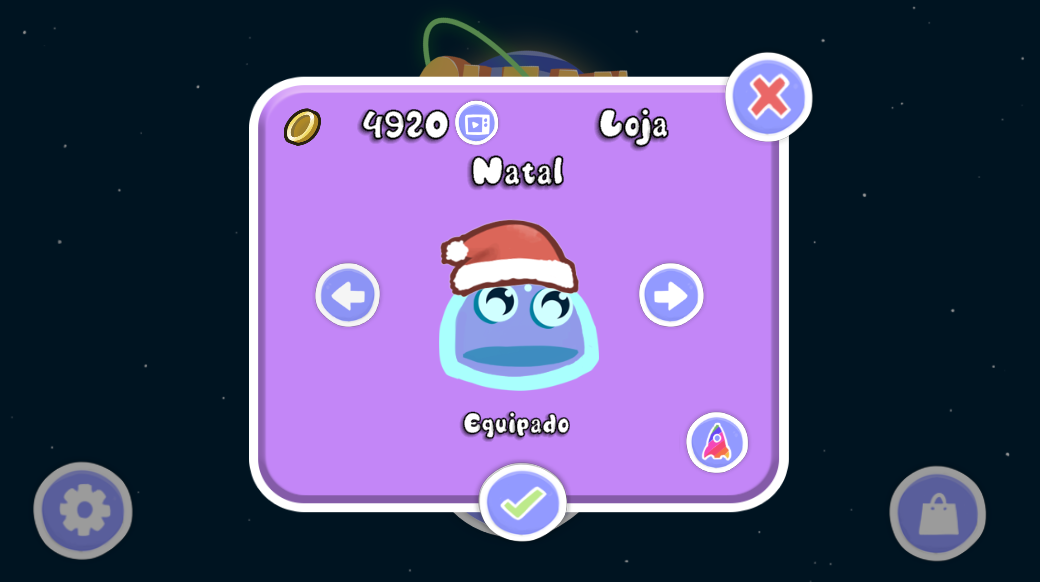Open the rocket category
The height and width of the screenshot is (582, 1040).
pos(717,442)
